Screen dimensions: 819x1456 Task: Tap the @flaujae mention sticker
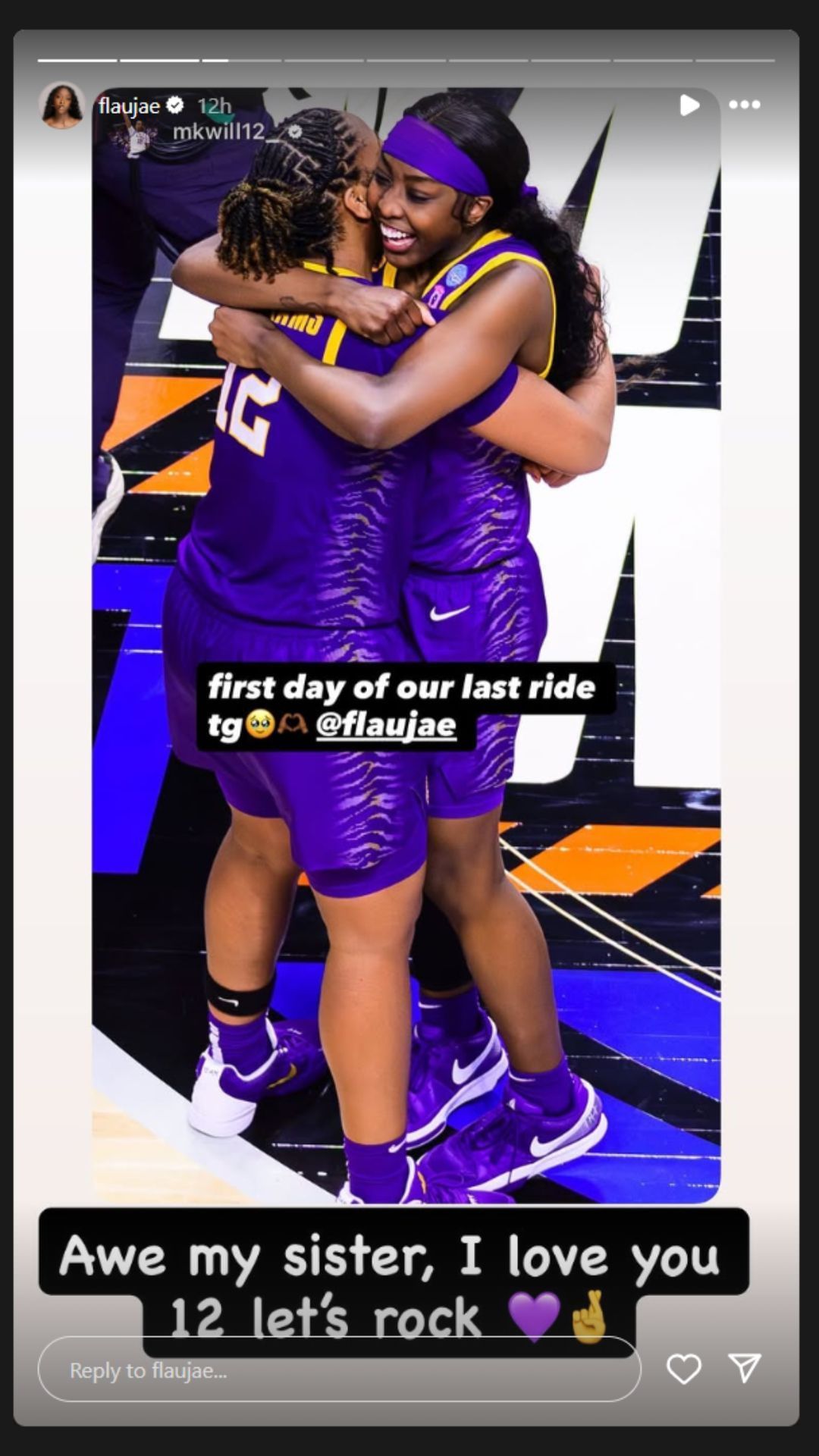coord(385,725)
